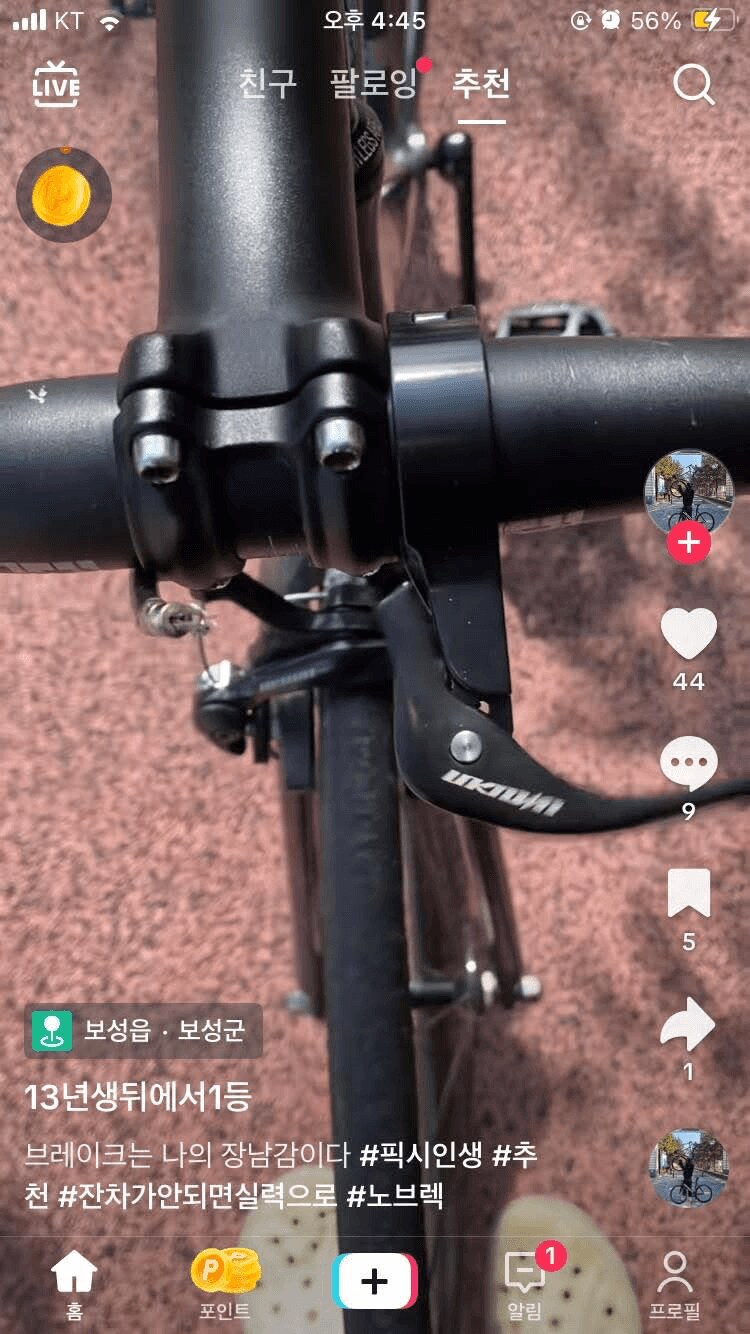Open the creator's profile picture
Screen dimensions: 750x1334
tap(688, 490)
